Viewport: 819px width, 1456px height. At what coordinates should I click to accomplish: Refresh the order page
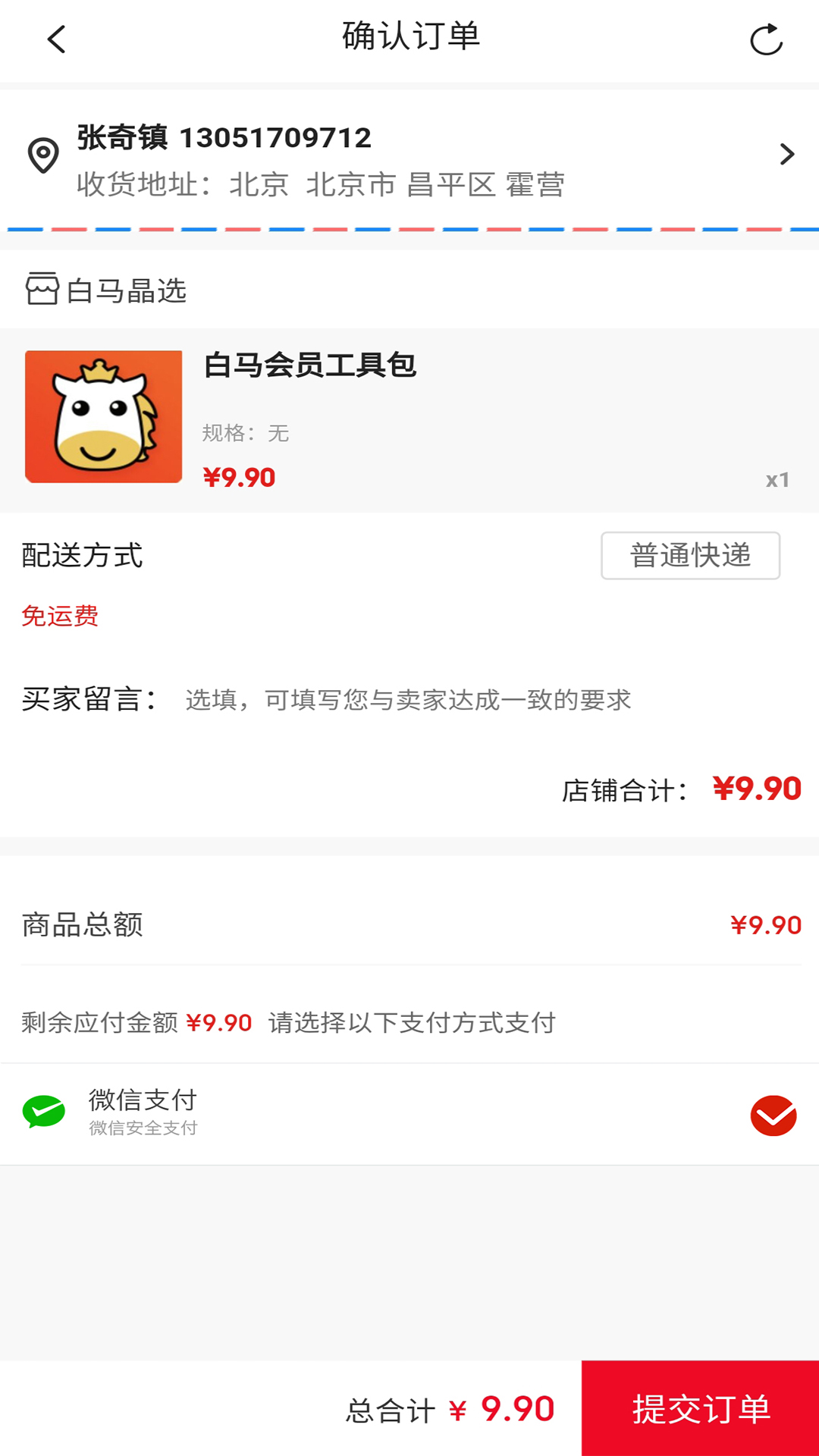(766, 39)
